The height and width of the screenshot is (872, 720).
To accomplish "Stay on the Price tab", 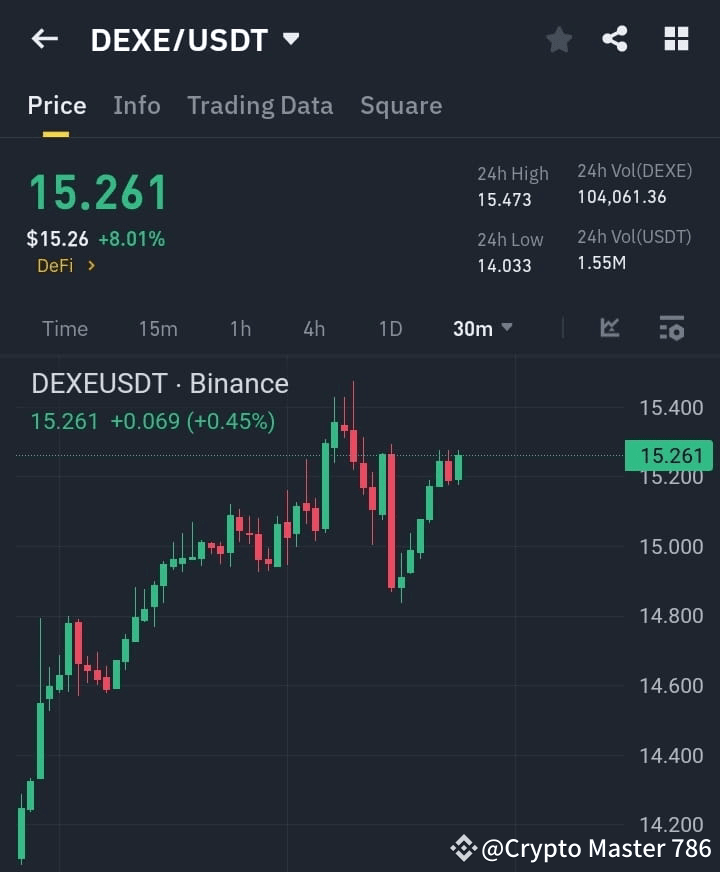I will point(57,105).
